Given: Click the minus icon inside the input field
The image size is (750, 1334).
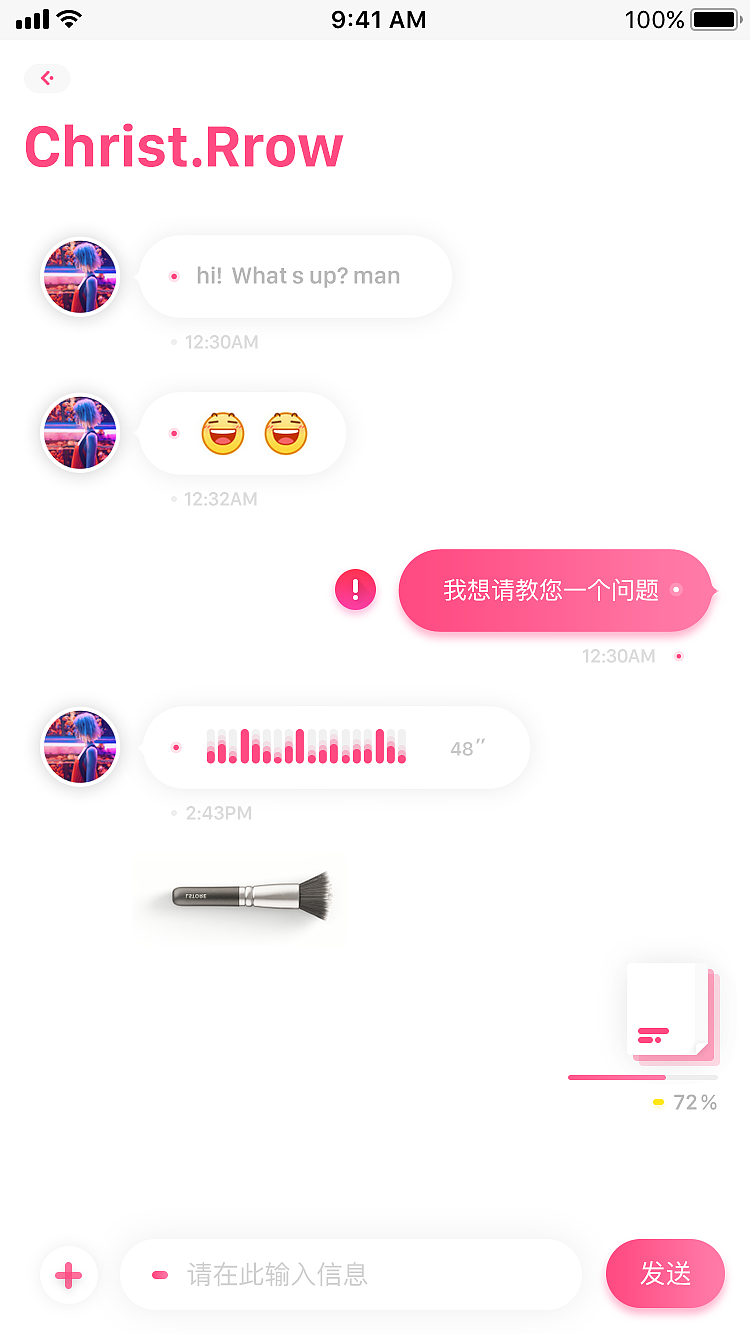Looking at the screenshot, I should 160,1274.
